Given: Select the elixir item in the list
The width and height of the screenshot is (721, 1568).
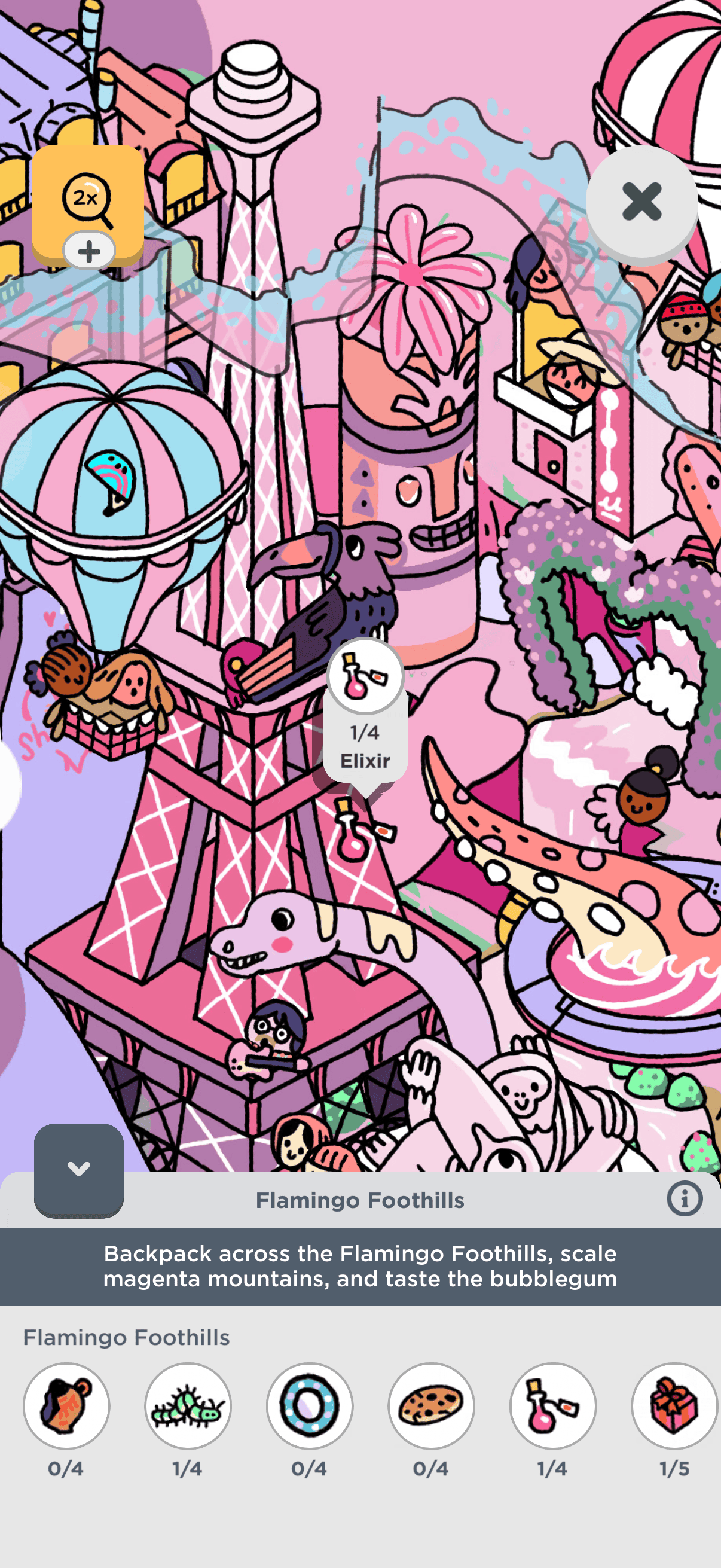Looking at the screenshot, I should [x=552, y=1405].
